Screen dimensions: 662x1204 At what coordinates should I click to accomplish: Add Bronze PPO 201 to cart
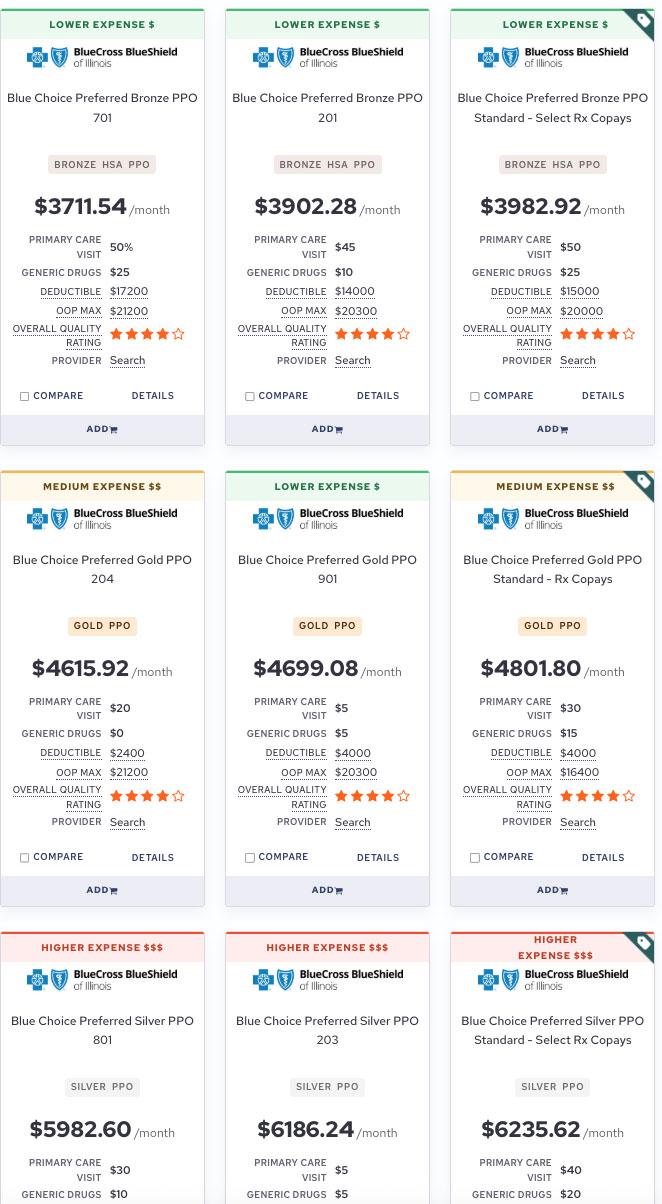pyautogui.click(x=327, y=429)
